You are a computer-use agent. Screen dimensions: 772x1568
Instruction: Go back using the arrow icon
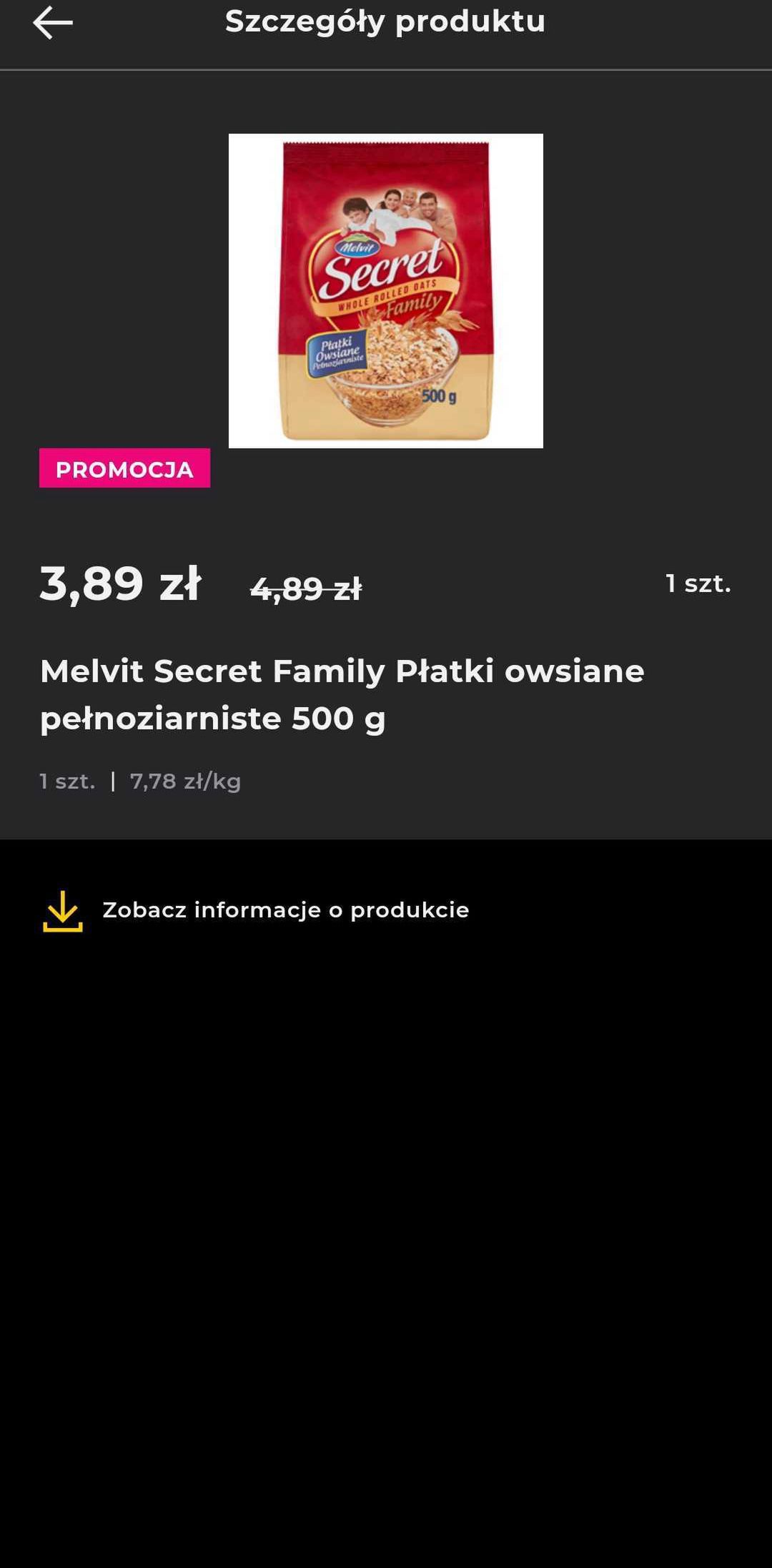pyautogui.click(x=53, y=23)
